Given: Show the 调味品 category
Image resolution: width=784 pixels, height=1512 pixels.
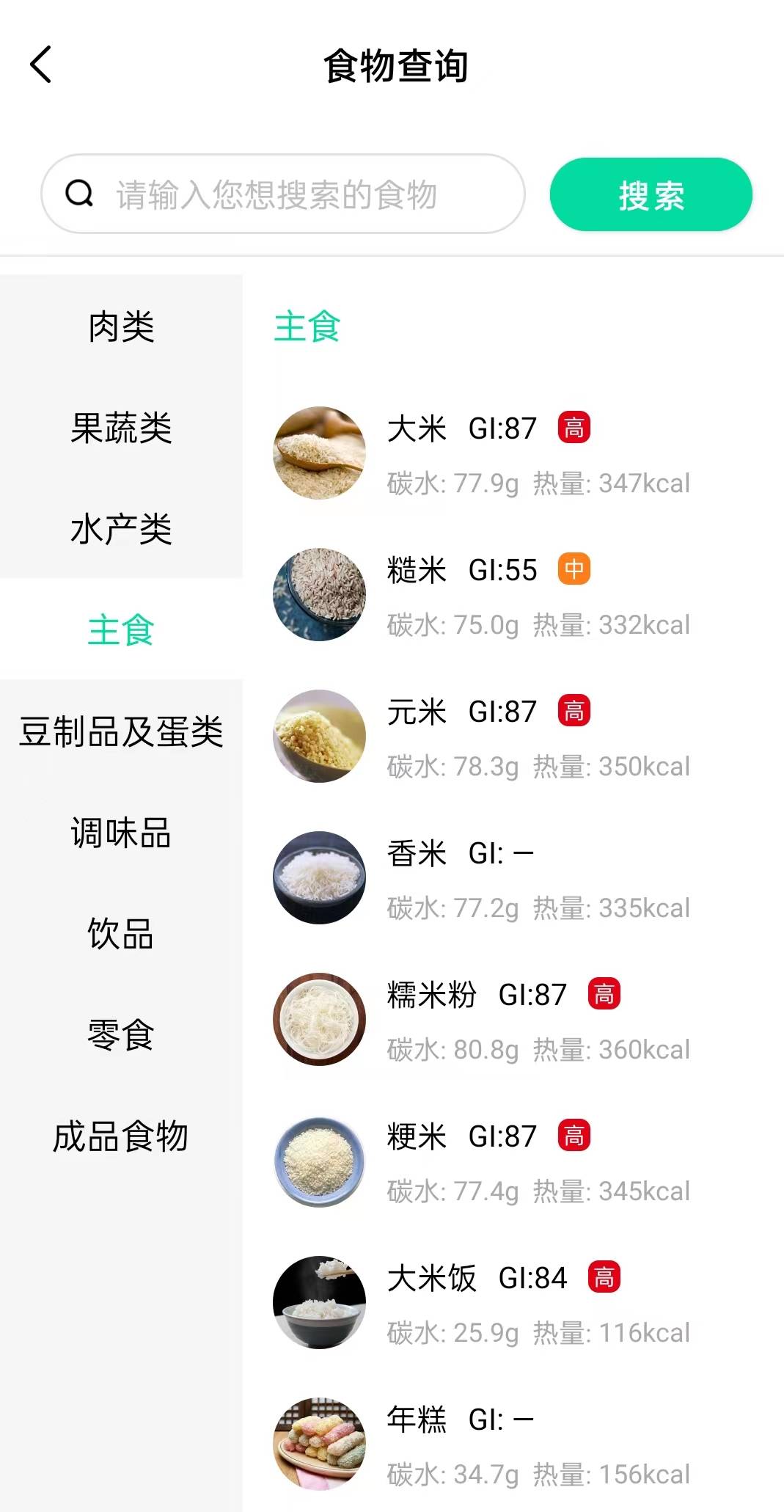Looking at the screenshot, I should (x=121, y=833).
